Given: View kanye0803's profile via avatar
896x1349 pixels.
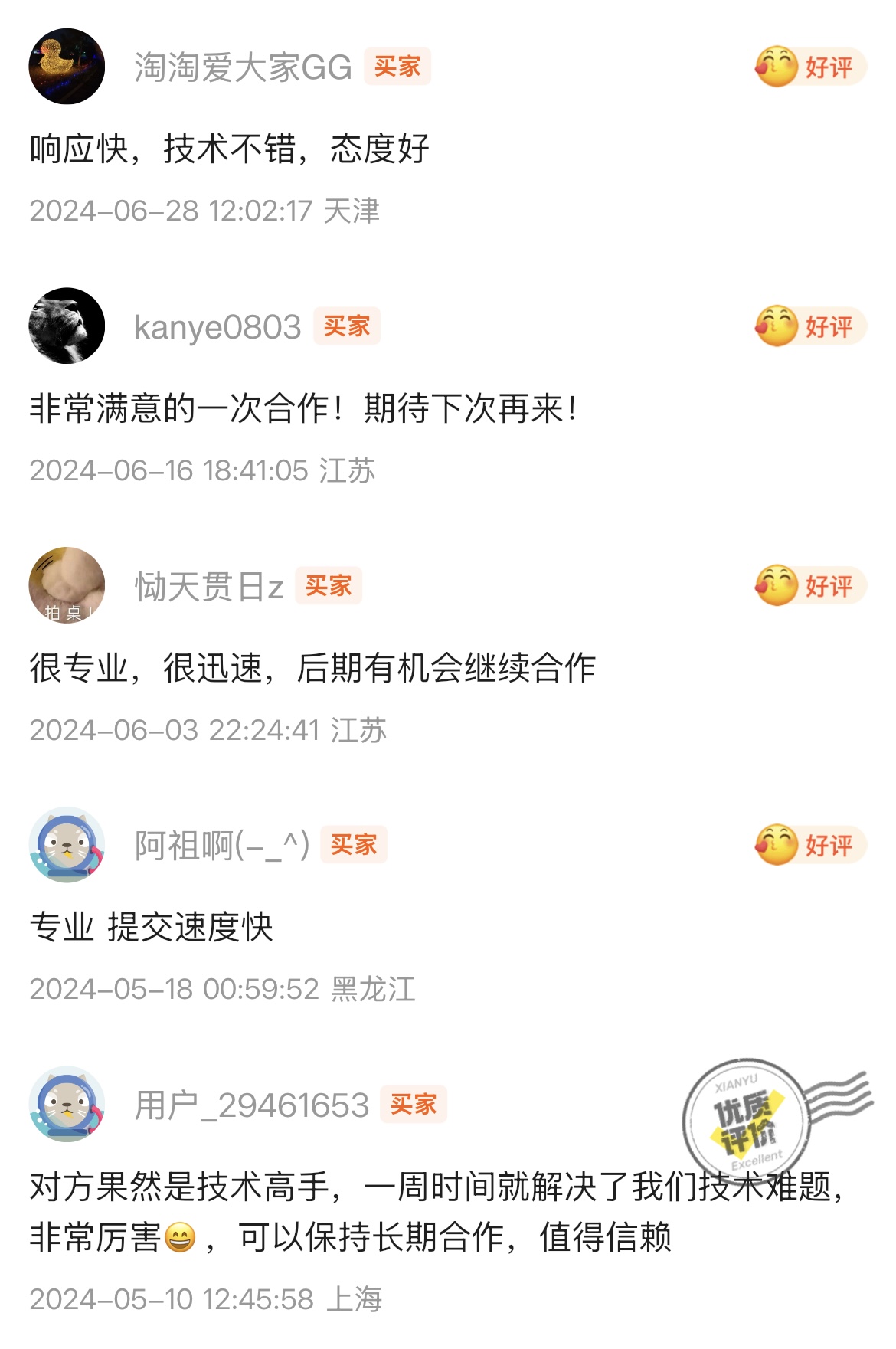Looking at the screenshot, I should pos(67,326).
